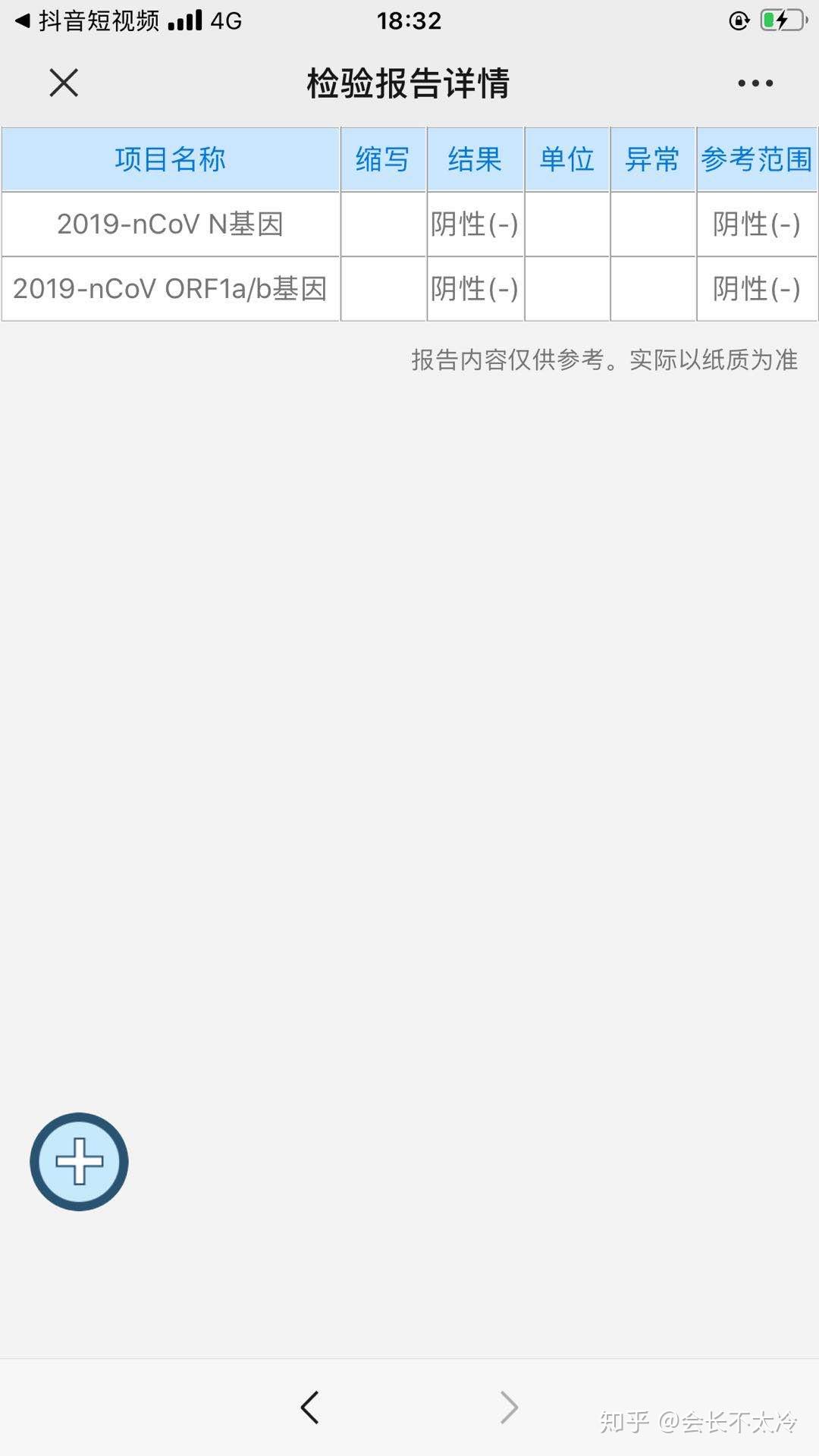Image resolution: width=819 pixels, height=1456 pixels.
Task: Close the 检验报告详情 page
Action: pyautogui.click(x=64, y=83)
